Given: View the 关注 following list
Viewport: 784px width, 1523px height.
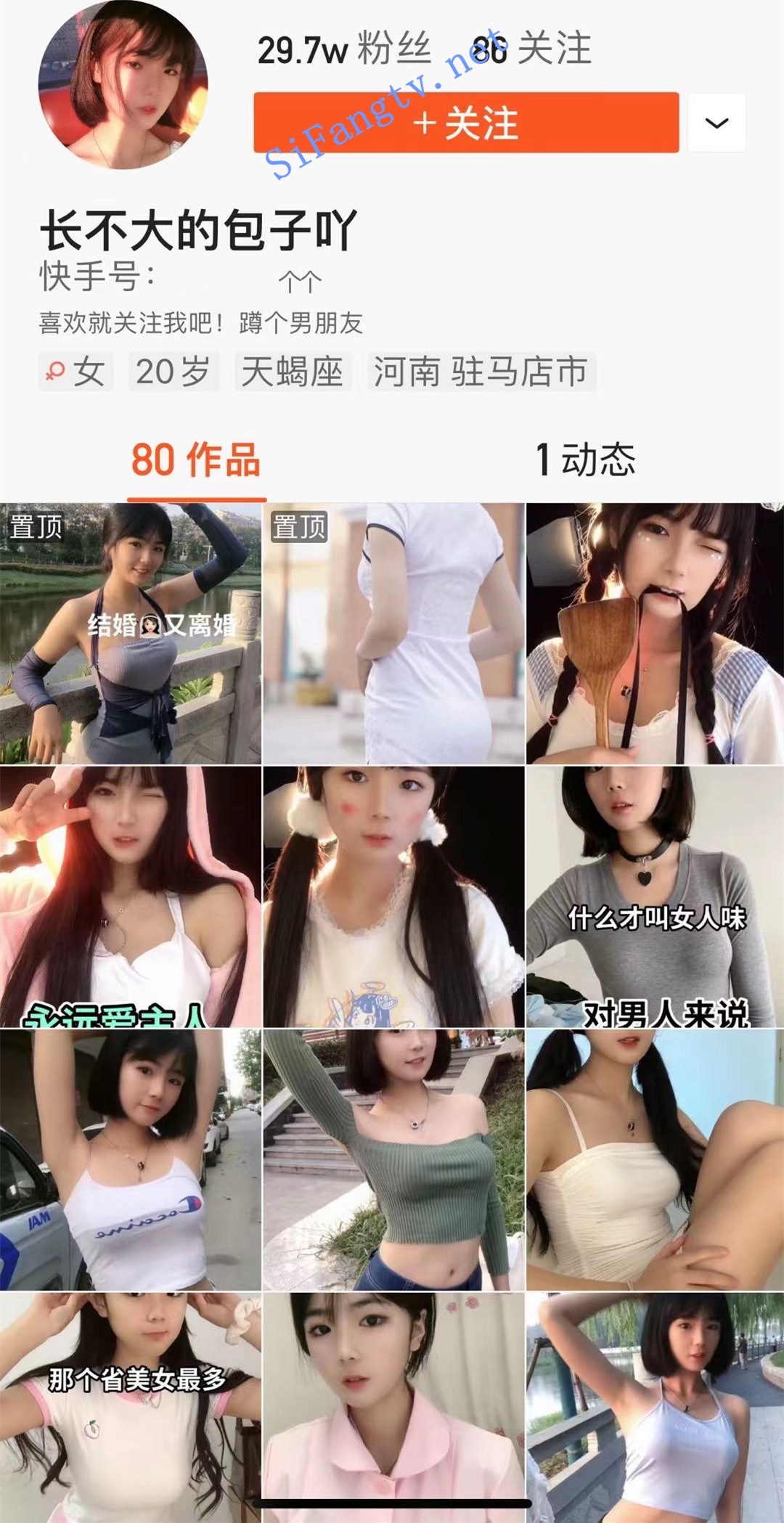Looking at the screenshot, I should [x=533, y=49].
